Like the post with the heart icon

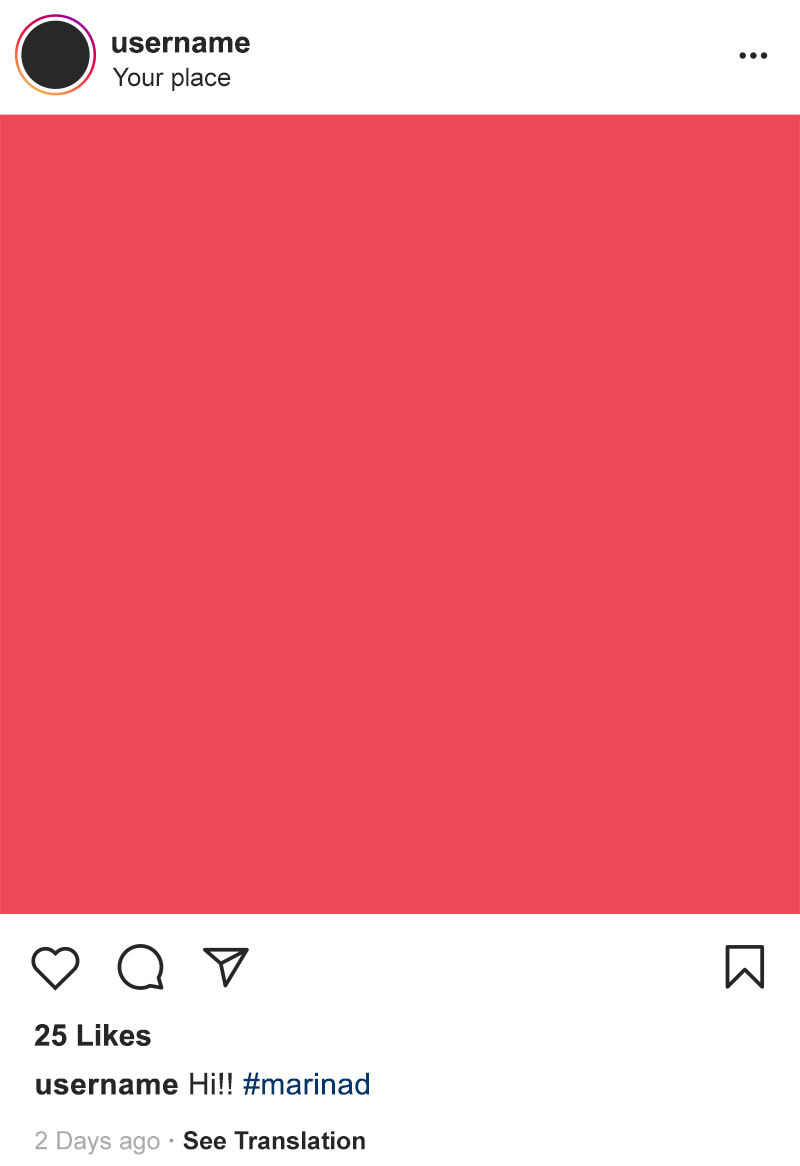[55, 967]
